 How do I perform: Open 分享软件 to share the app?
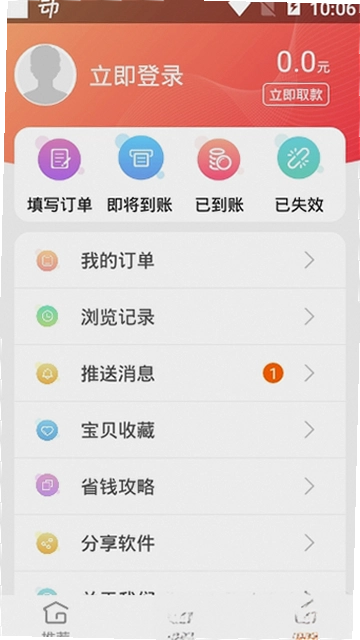(180, 543)
